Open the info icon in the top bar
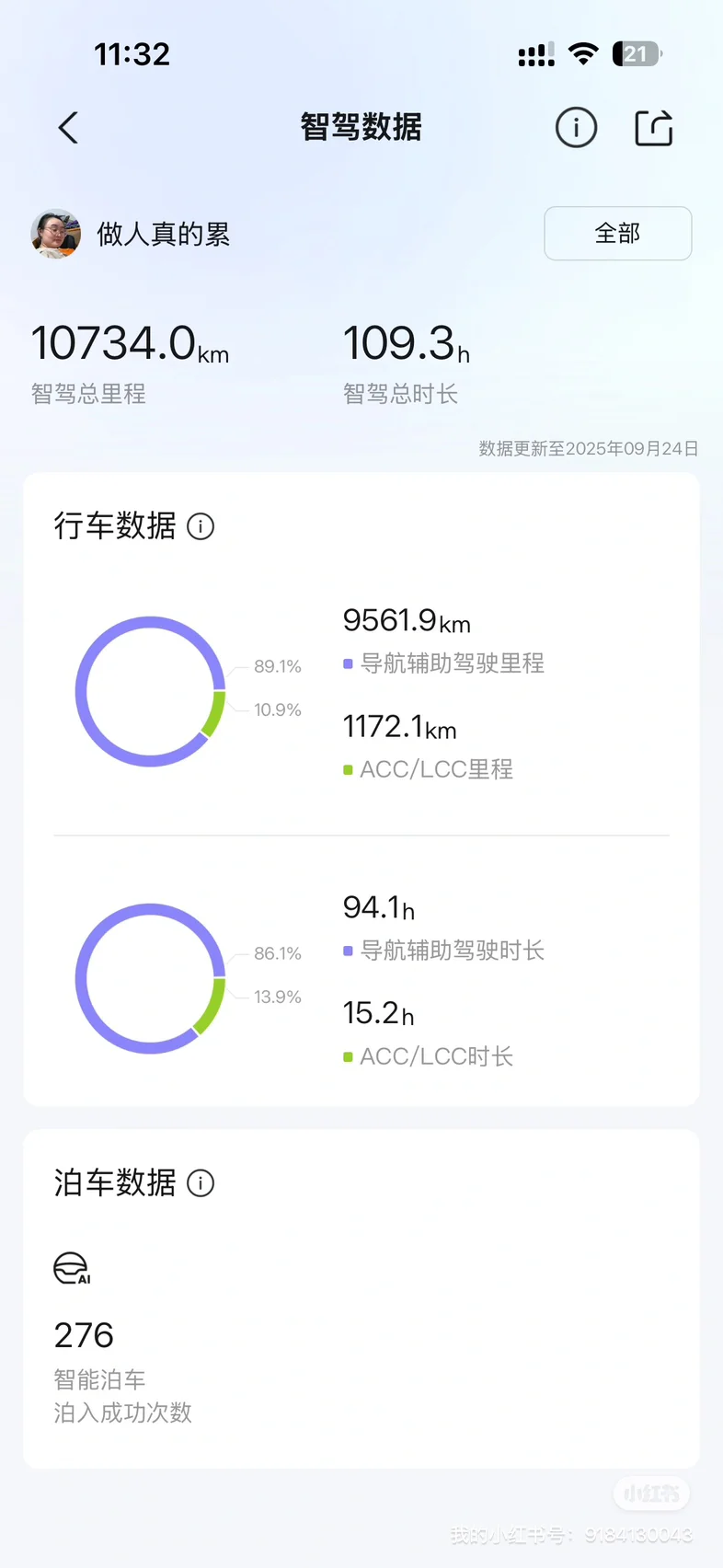 click(576, 128)
